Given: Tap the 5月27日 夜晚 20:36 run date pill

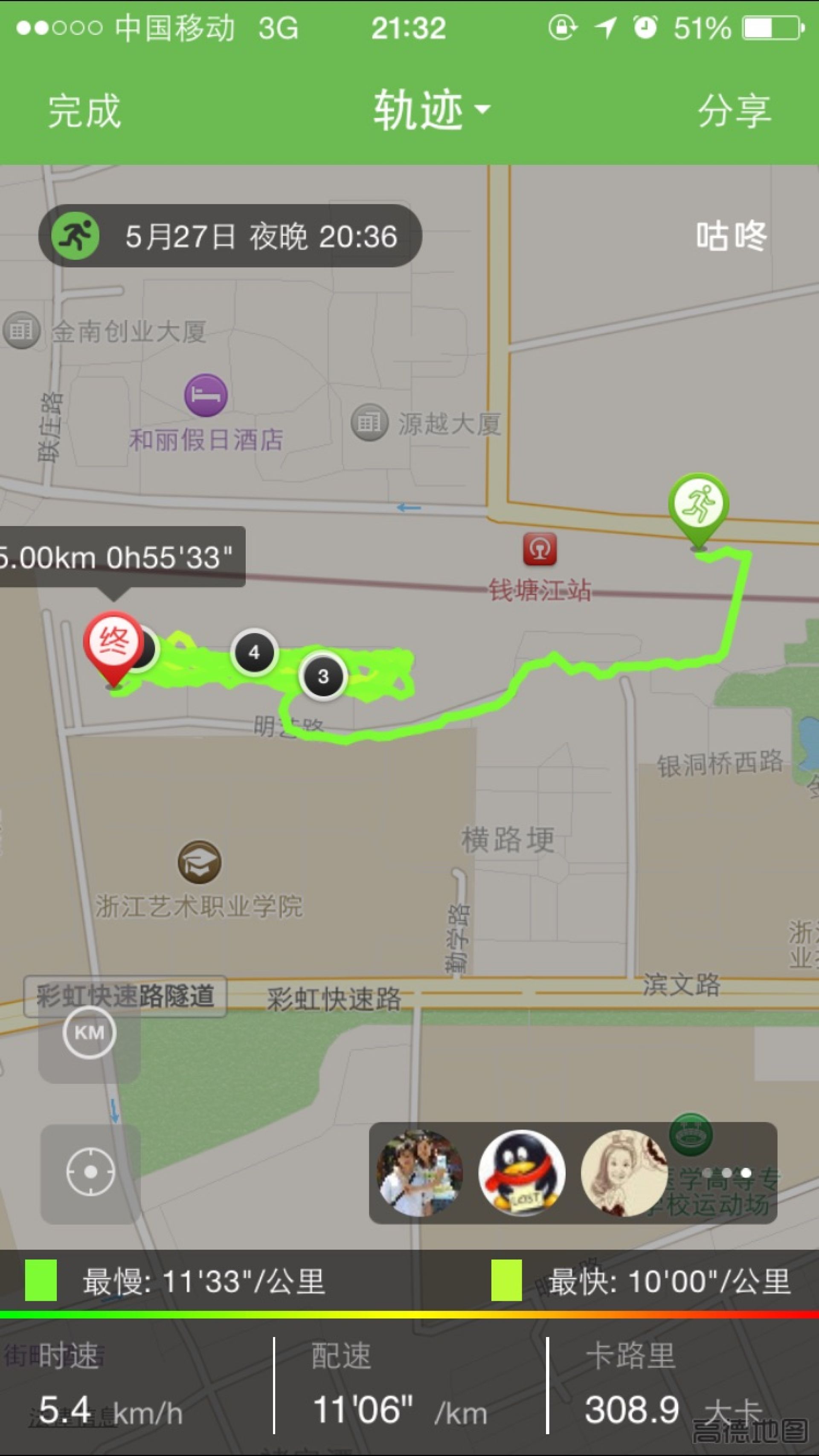Looking at the screenshot, I should pos(230,236).
